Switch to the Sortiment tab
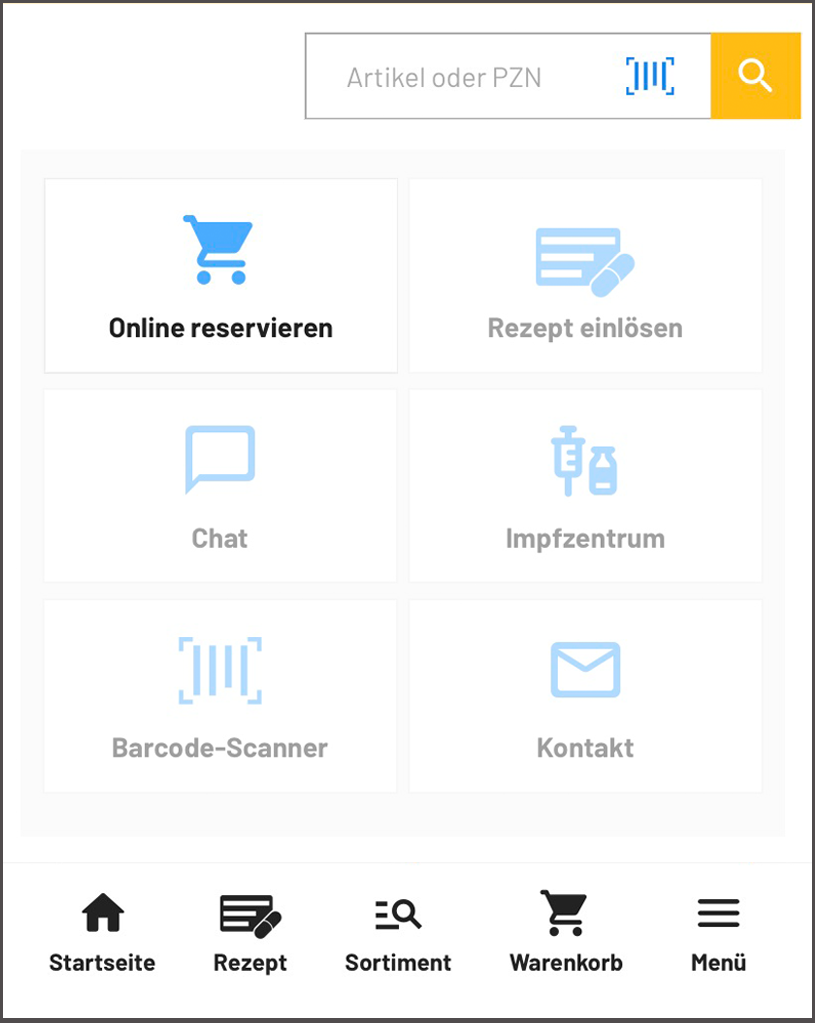Image resolution: width=815 pixels, height=1023 pixels. pyautogui.click(x=398, y=934)
